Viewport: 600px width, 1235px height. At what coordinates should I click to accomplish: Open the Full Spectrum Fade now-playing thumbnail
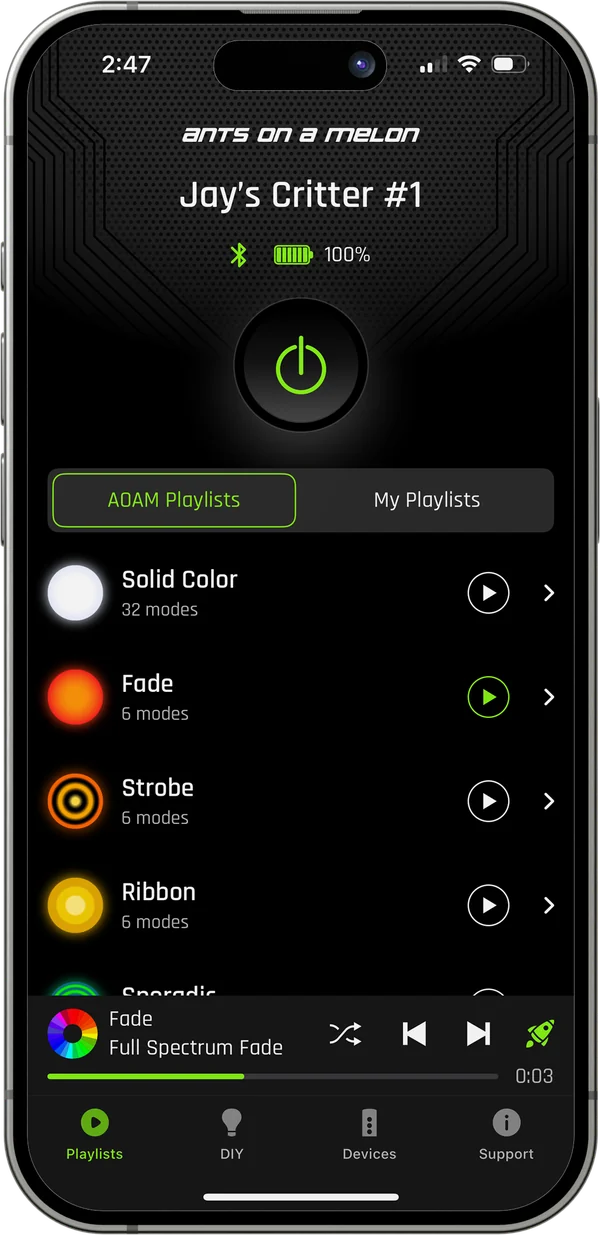pyautogui.click(x=73, y=1034)
